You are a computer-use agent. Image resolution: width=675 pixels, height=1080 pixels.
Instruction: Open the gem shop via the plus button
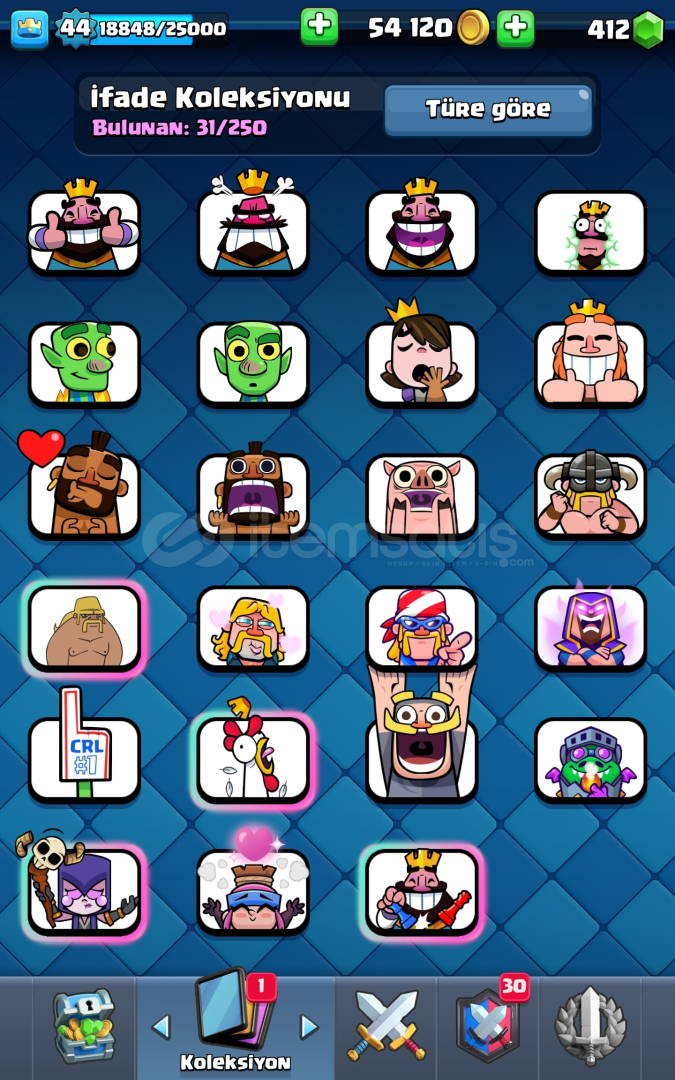tap(515, 28)
